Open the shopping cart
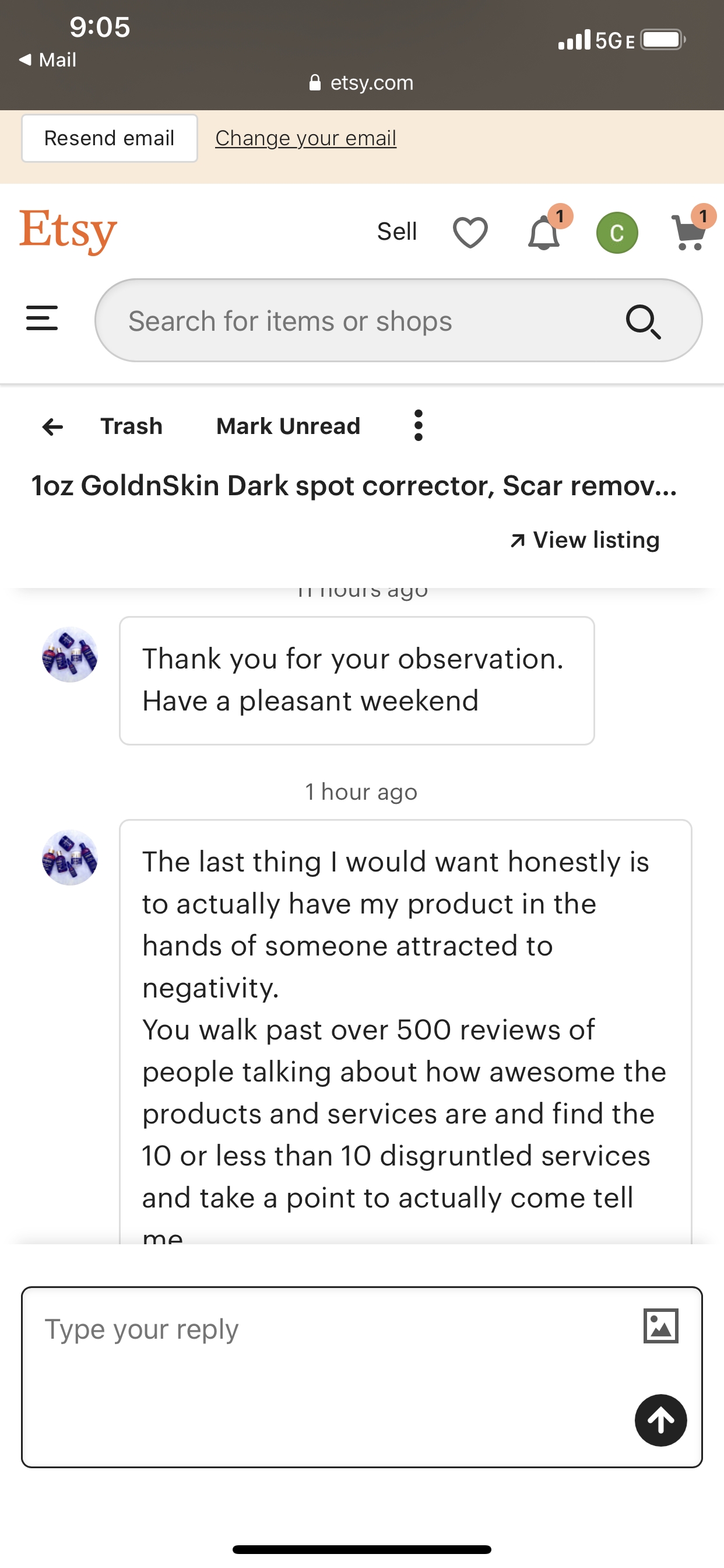 point(690,233)
